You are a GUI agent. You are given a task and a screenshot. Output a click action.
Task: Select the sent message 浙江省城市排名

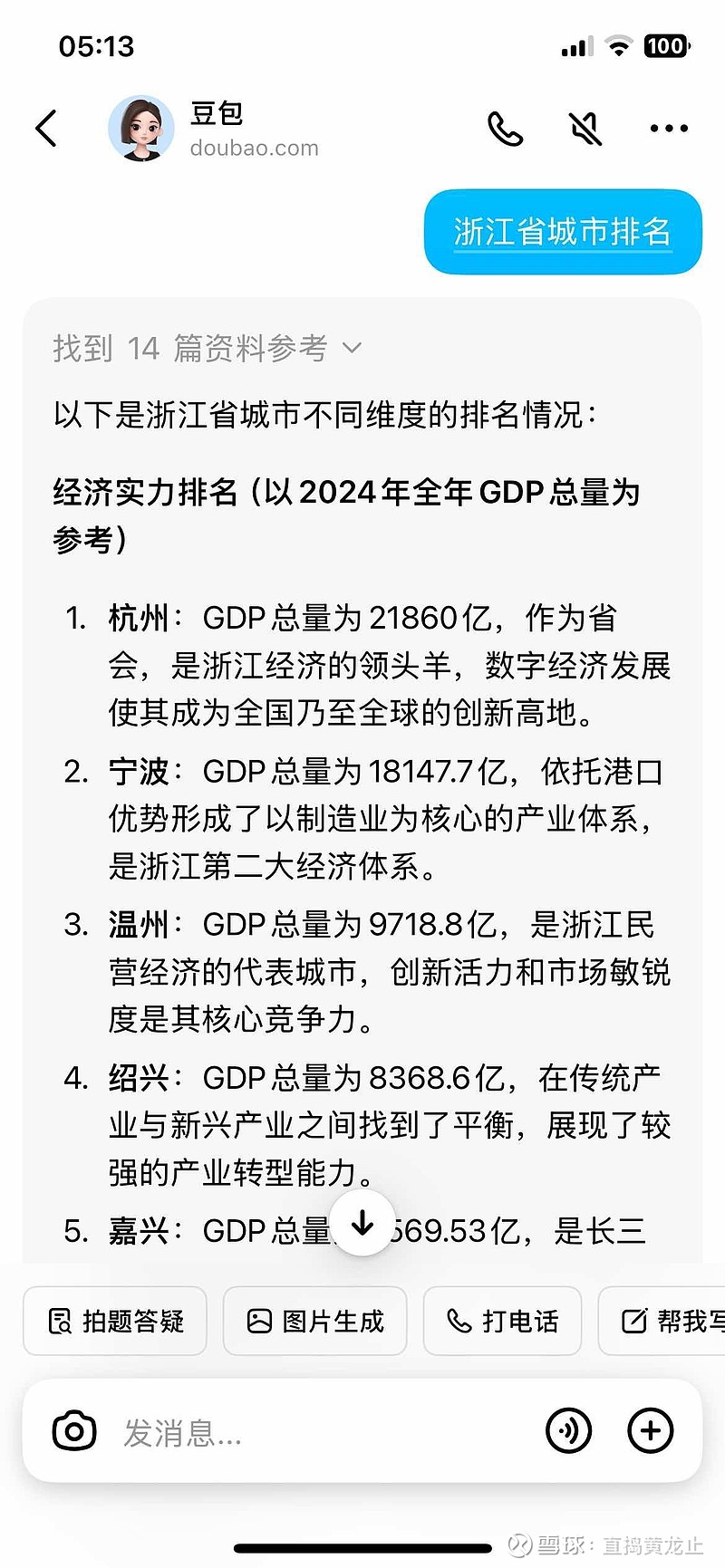tap(563, 233)
